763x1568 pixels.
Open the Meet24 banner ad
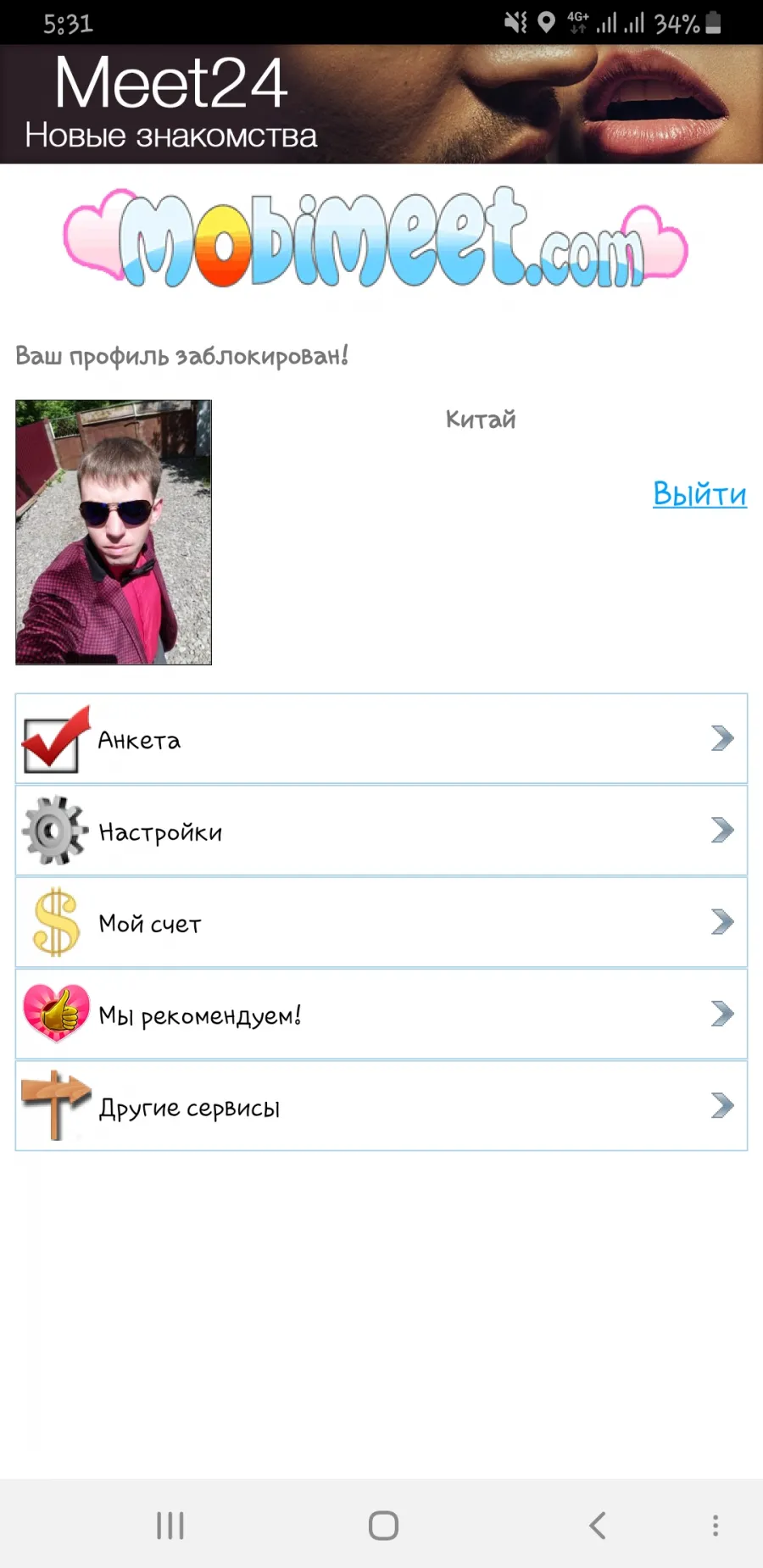click(381, 104)
